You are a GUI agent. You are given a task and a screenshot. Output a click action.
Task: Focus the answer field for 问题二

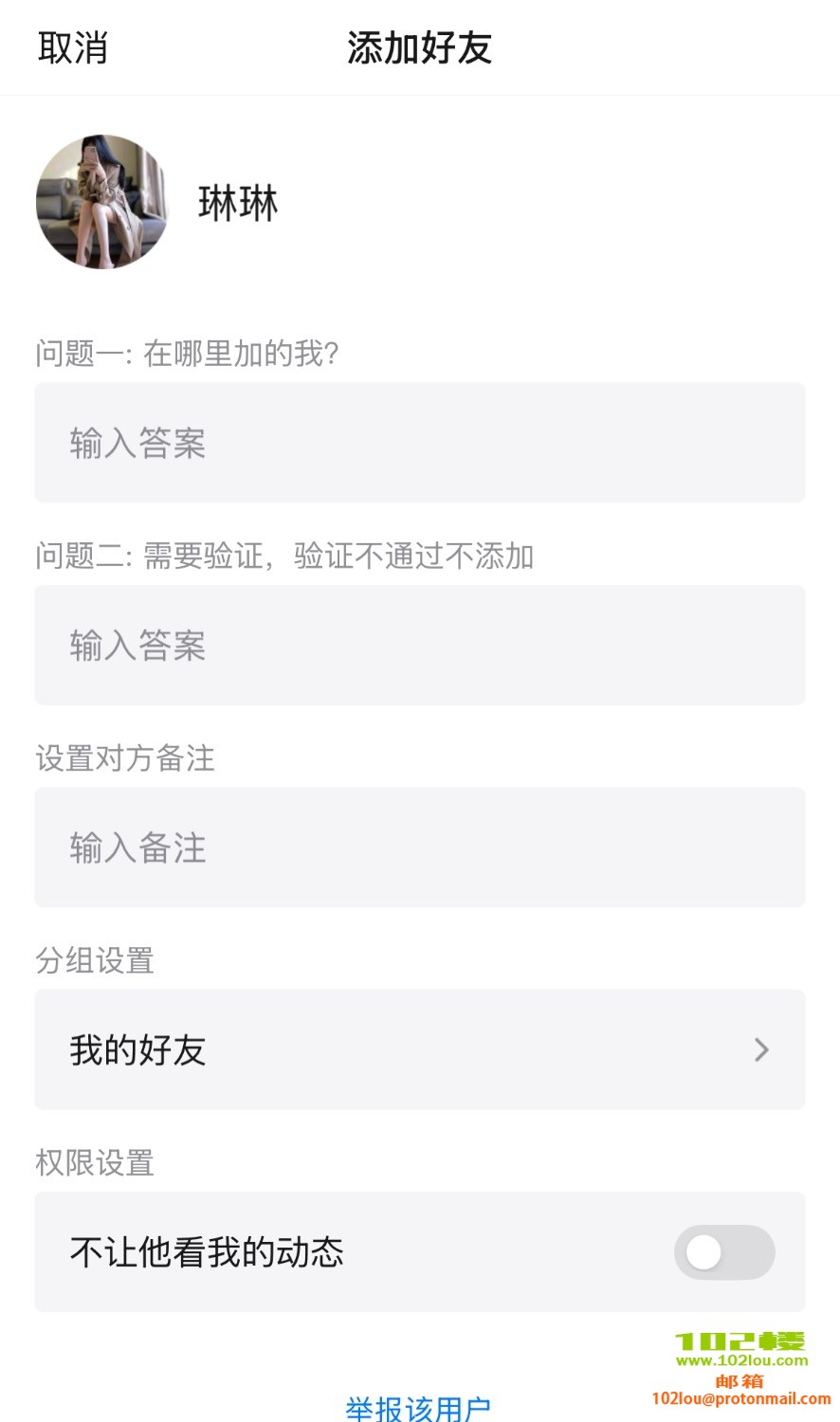[x=419, y=645]
